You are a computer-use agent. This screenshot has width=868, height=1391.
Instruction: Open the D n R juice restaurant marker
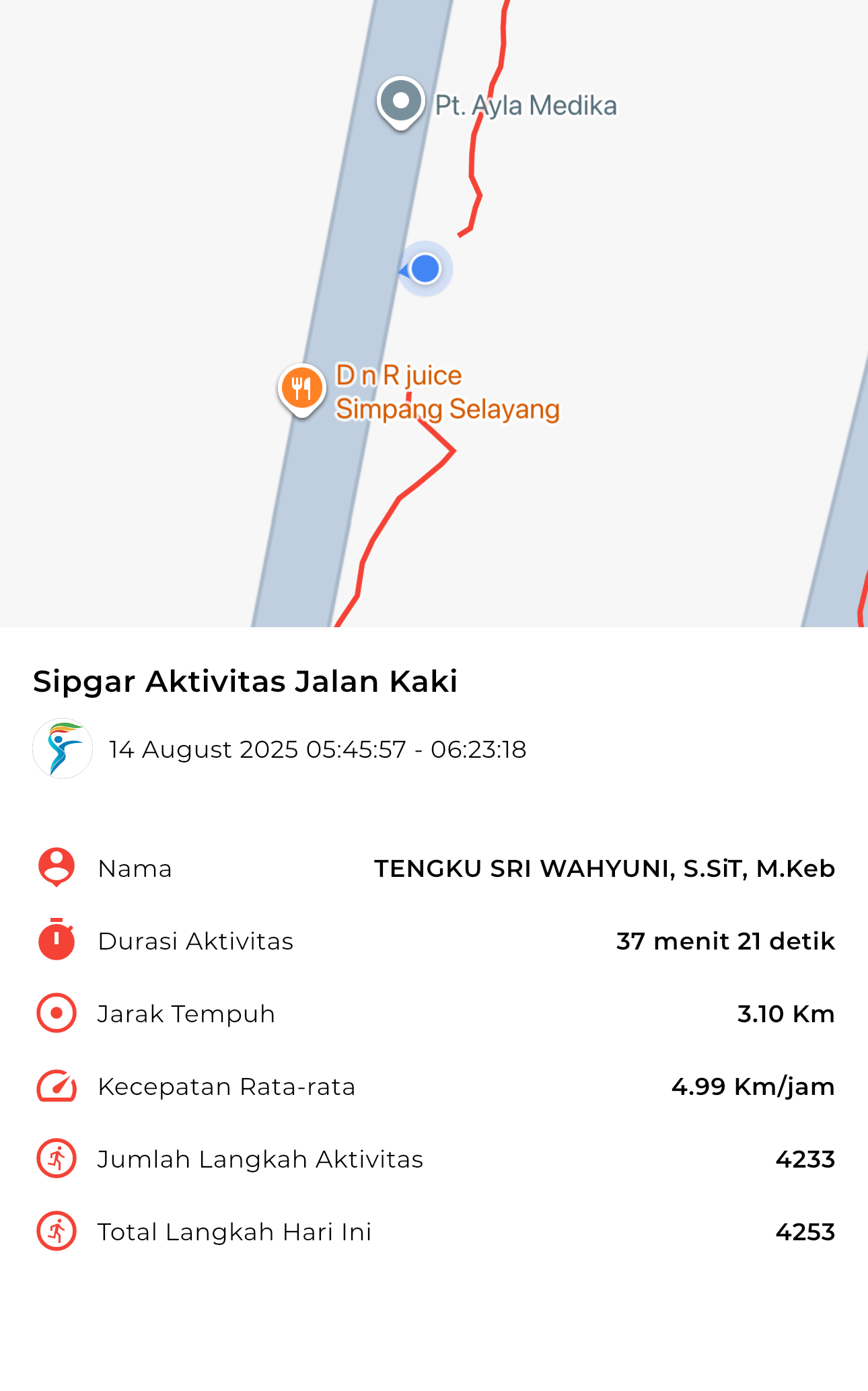pos(302,390)
